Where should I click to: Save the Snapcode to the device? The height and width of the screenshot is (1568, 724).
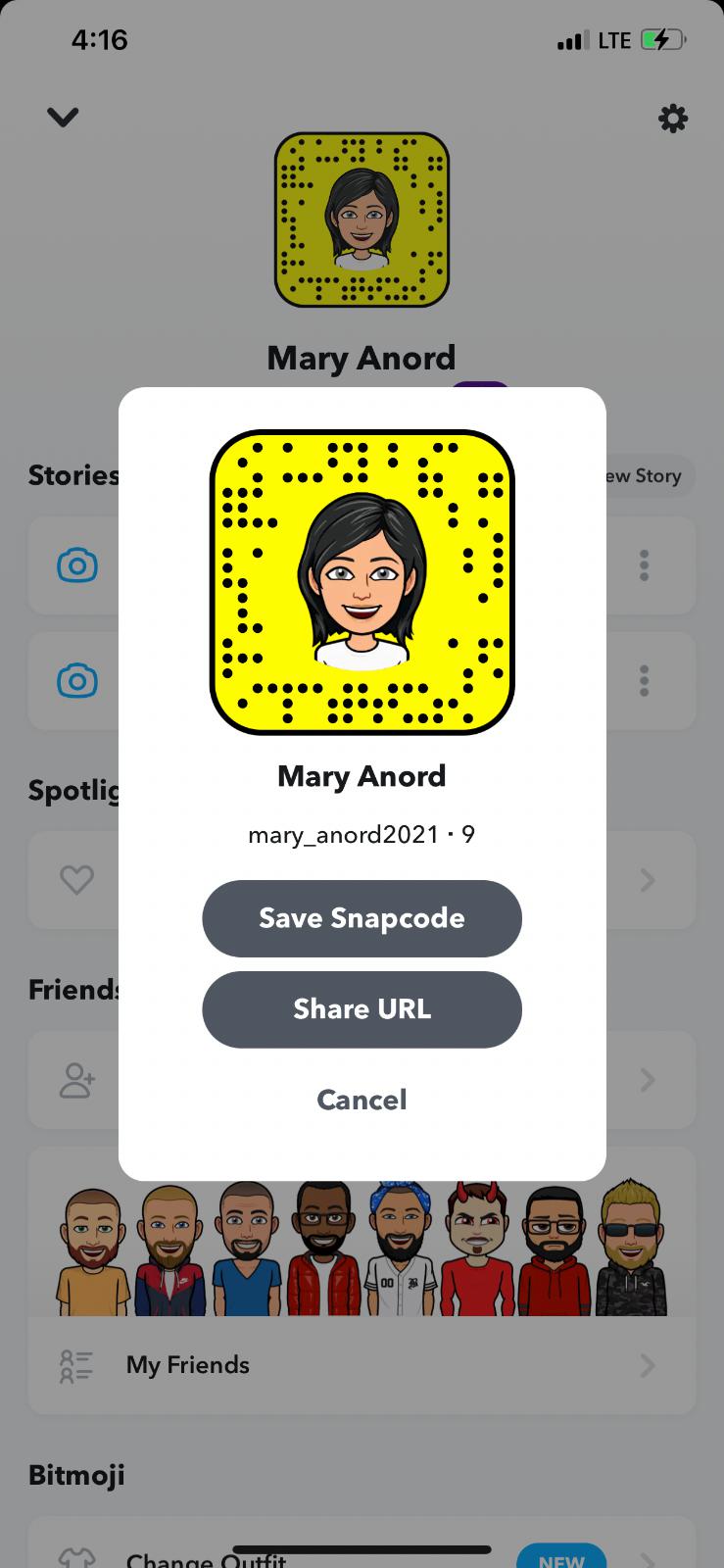pyautogui.click(x=362, y=918)
